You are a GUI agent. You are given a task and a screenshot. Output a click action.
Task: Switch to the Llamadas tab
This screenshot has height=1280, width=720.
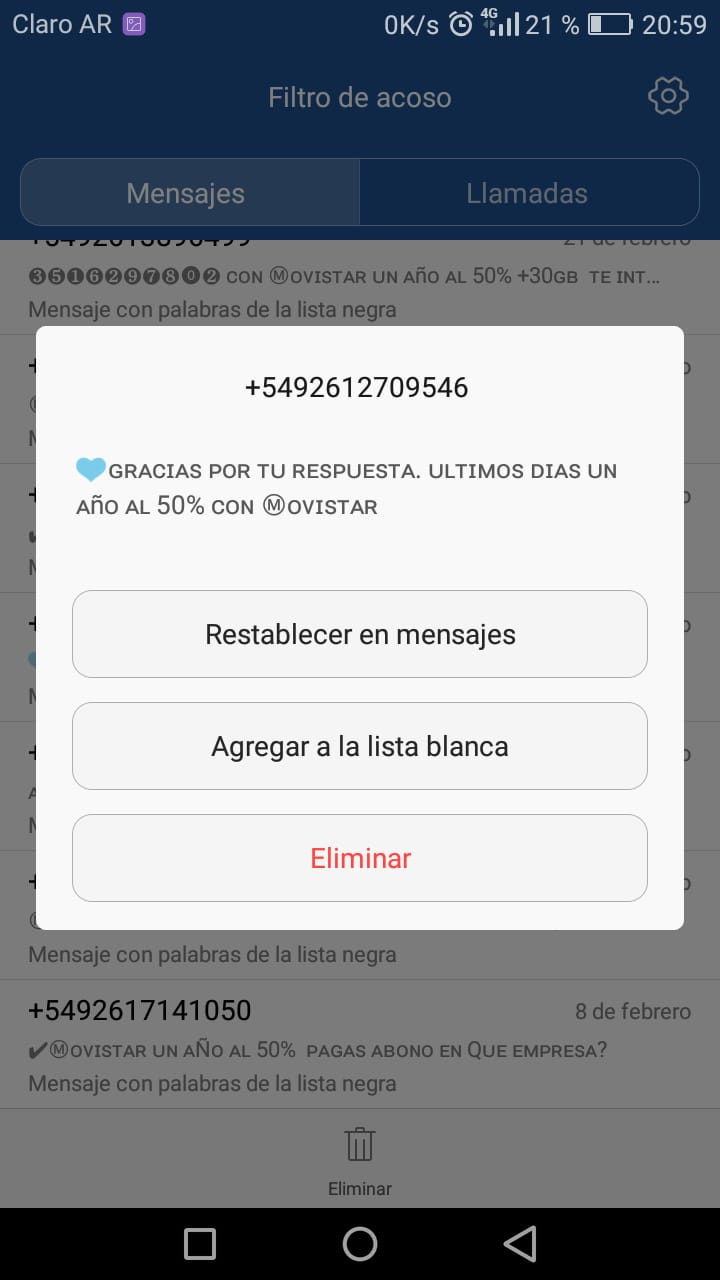[x=528, y=193]
